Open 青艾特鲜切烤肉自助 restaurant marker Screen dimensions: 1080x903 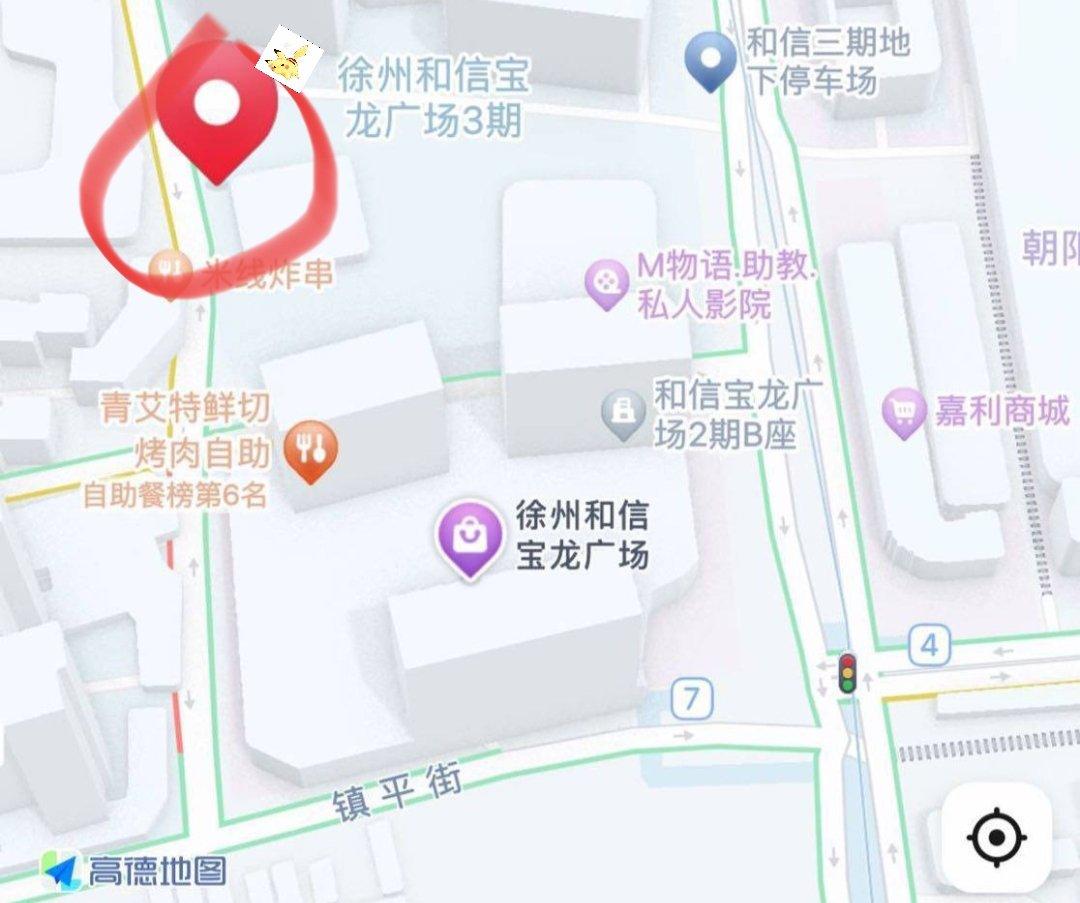[311, 450]
